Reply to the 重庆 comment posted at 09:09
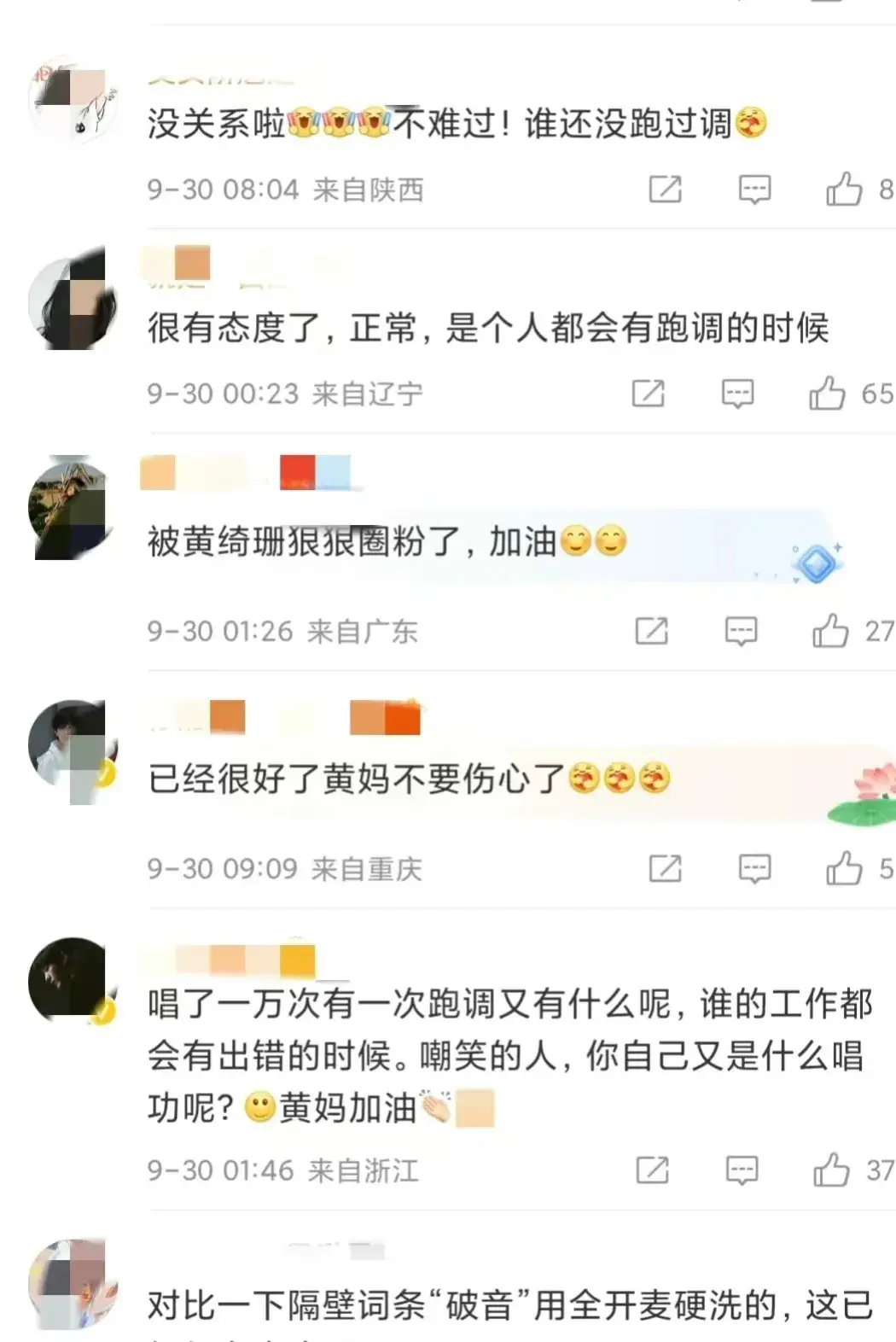The width and height of the screenshot is (896, 1342). [x=754, y=868]
